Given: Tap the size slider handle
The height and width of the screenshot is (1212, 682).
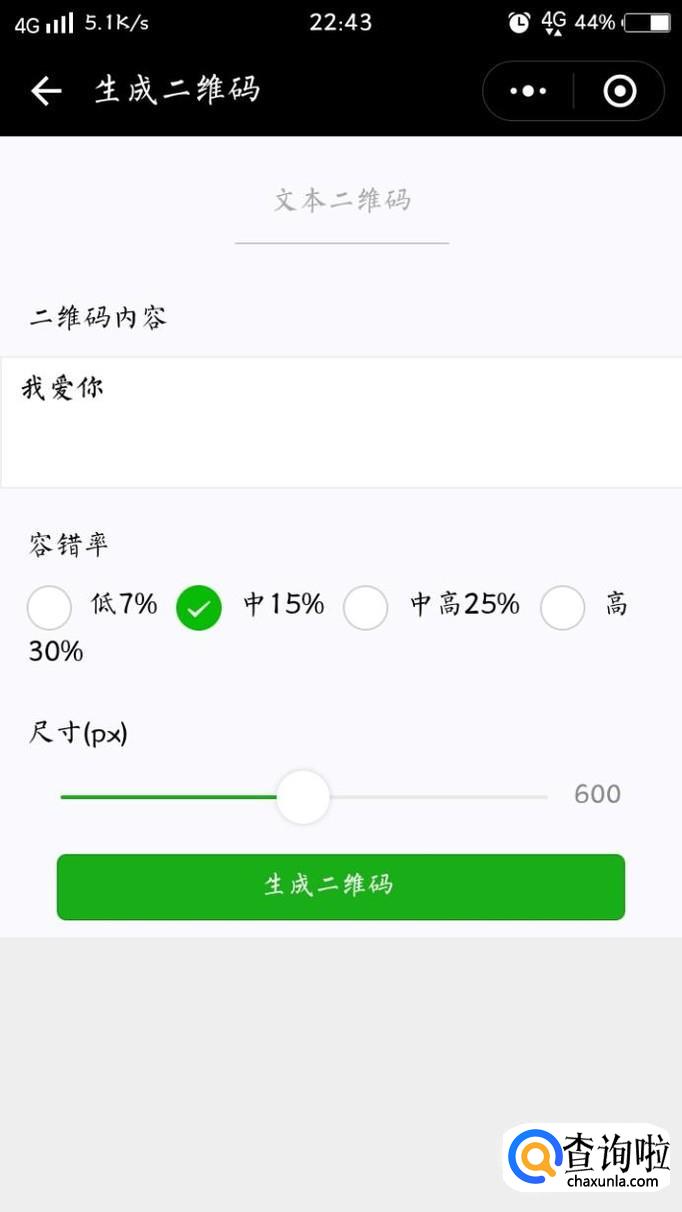Looking at the screenshot, I should click(303, 797).
